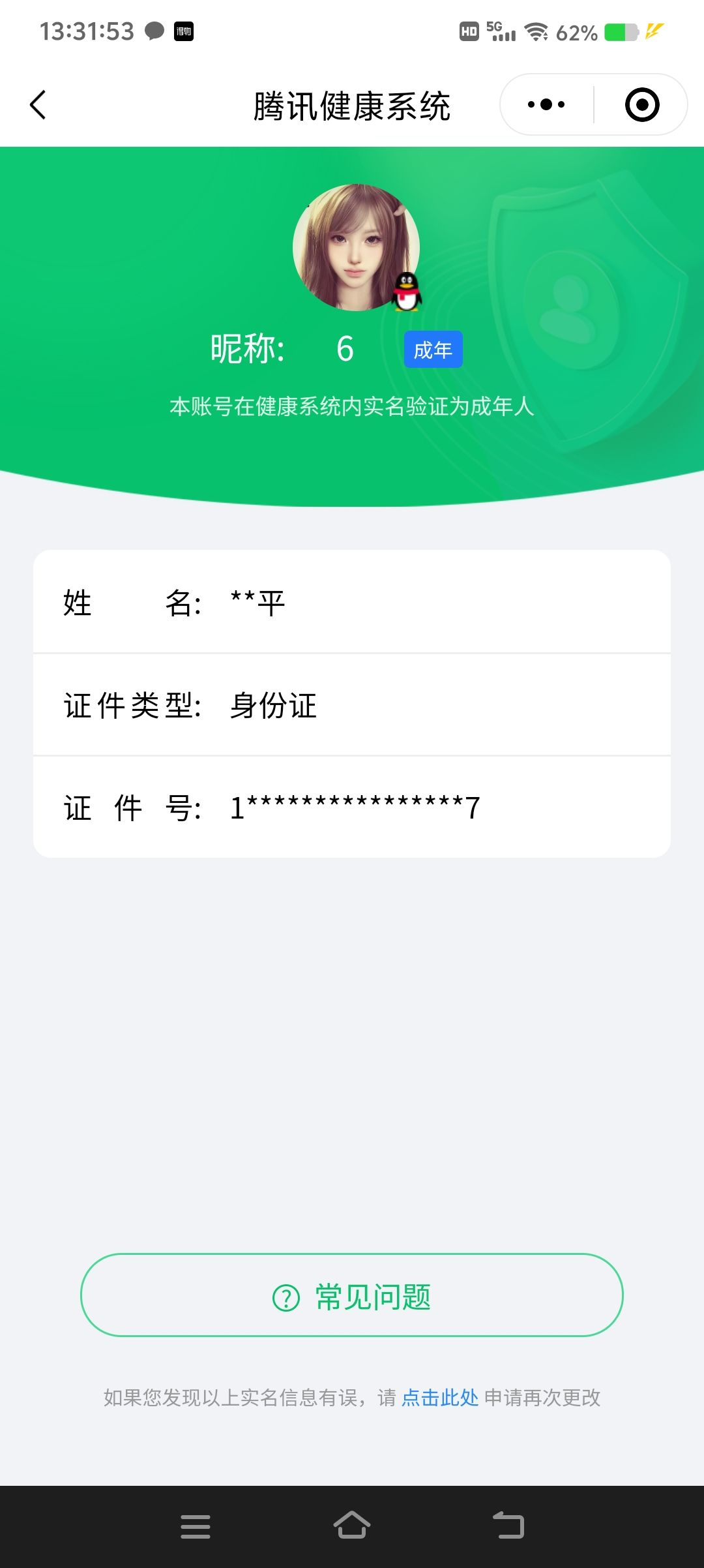The image size is (704, 1568).
Task: Tap the home button in navigation bar
Action: tap(352, 1526)
